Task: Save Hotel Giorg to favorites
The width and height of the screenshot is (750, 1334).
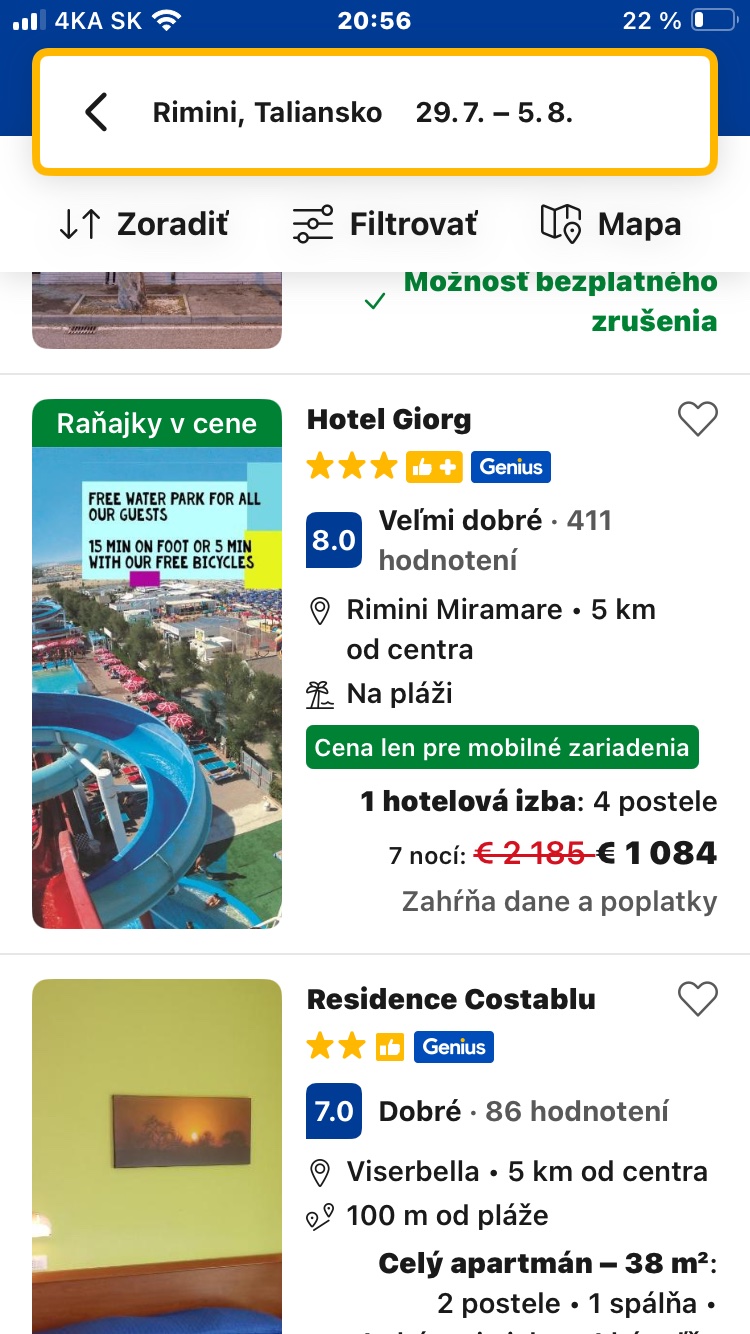Action: [x=697, y=419]
